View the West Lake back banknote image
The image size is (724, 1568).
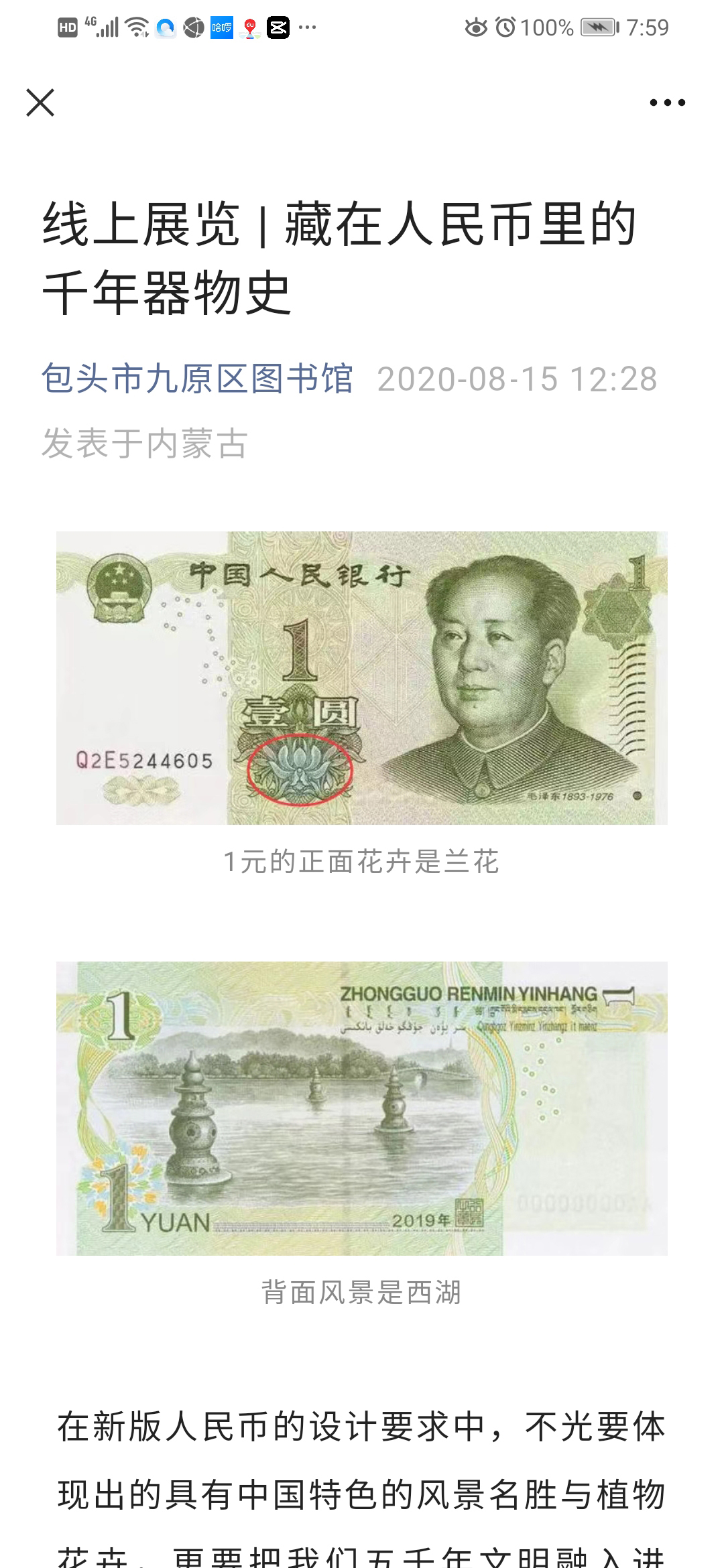[362, 1108]
